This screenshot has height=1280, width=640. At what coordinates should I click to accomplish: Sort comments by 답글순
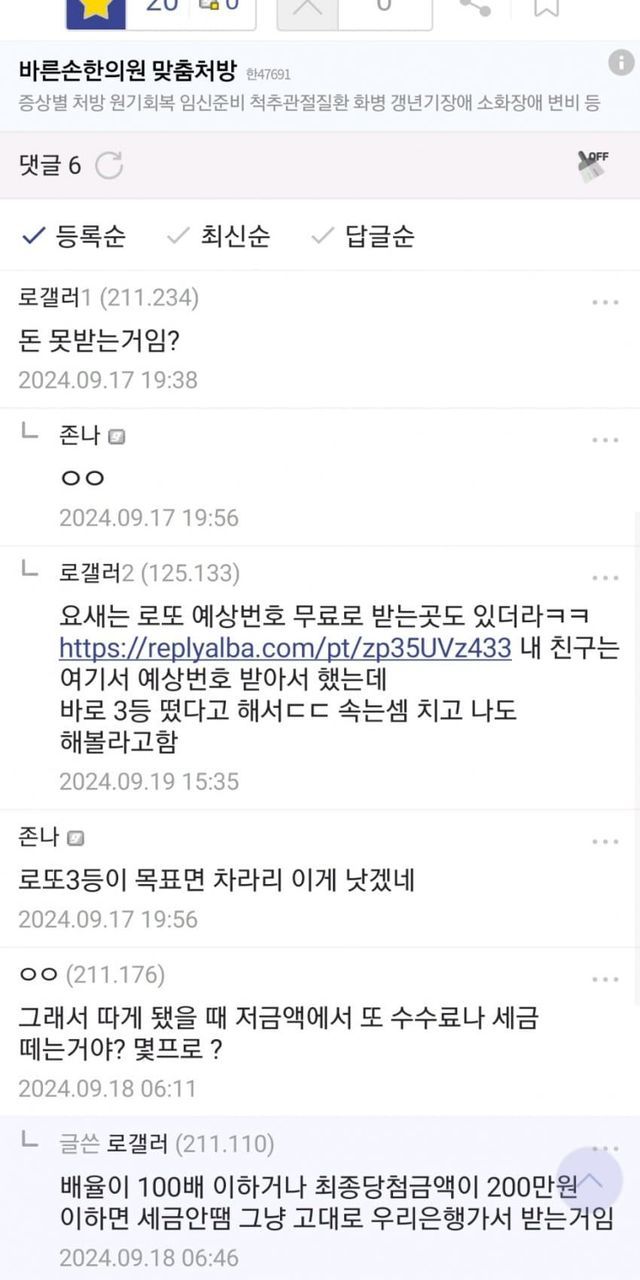363,236
